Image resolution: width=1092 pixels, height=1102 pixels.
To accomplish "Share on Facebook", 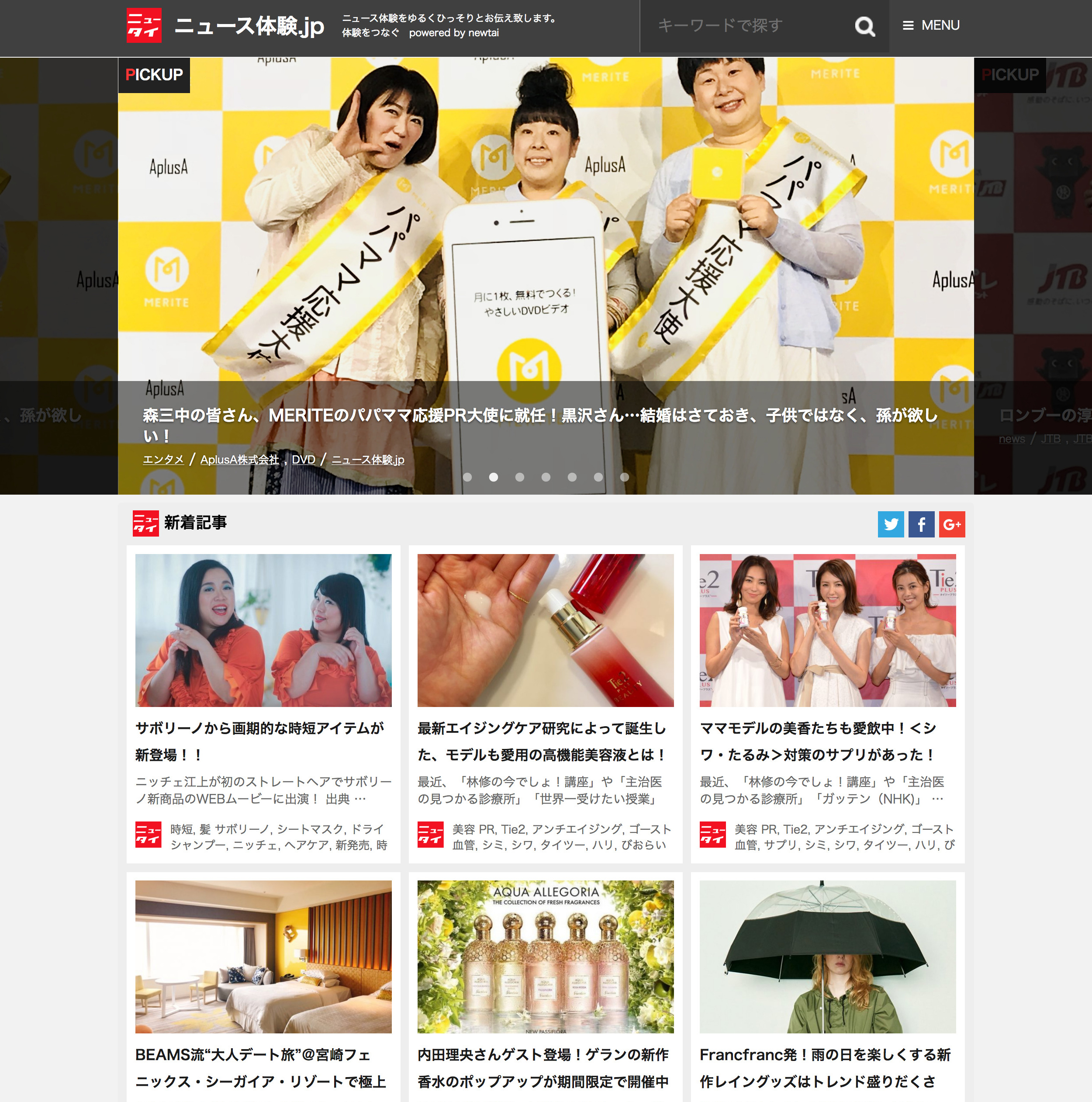I will coord(921,524).
